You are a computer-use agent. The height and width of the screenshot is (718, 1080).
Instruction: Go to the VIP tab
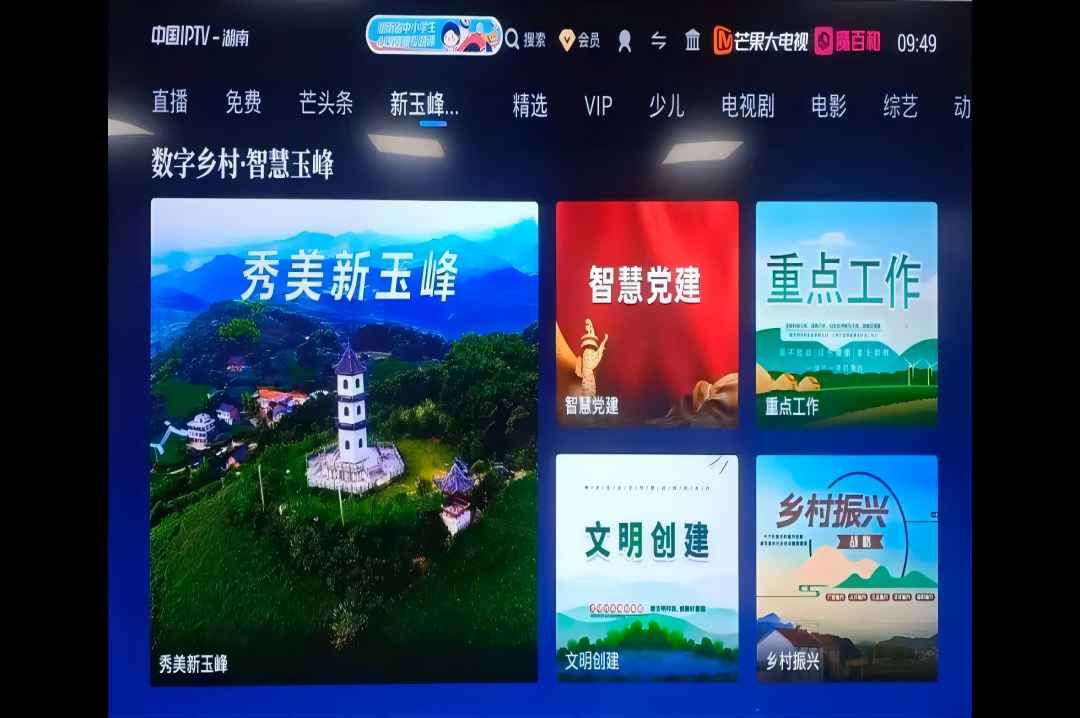point(598,106)
